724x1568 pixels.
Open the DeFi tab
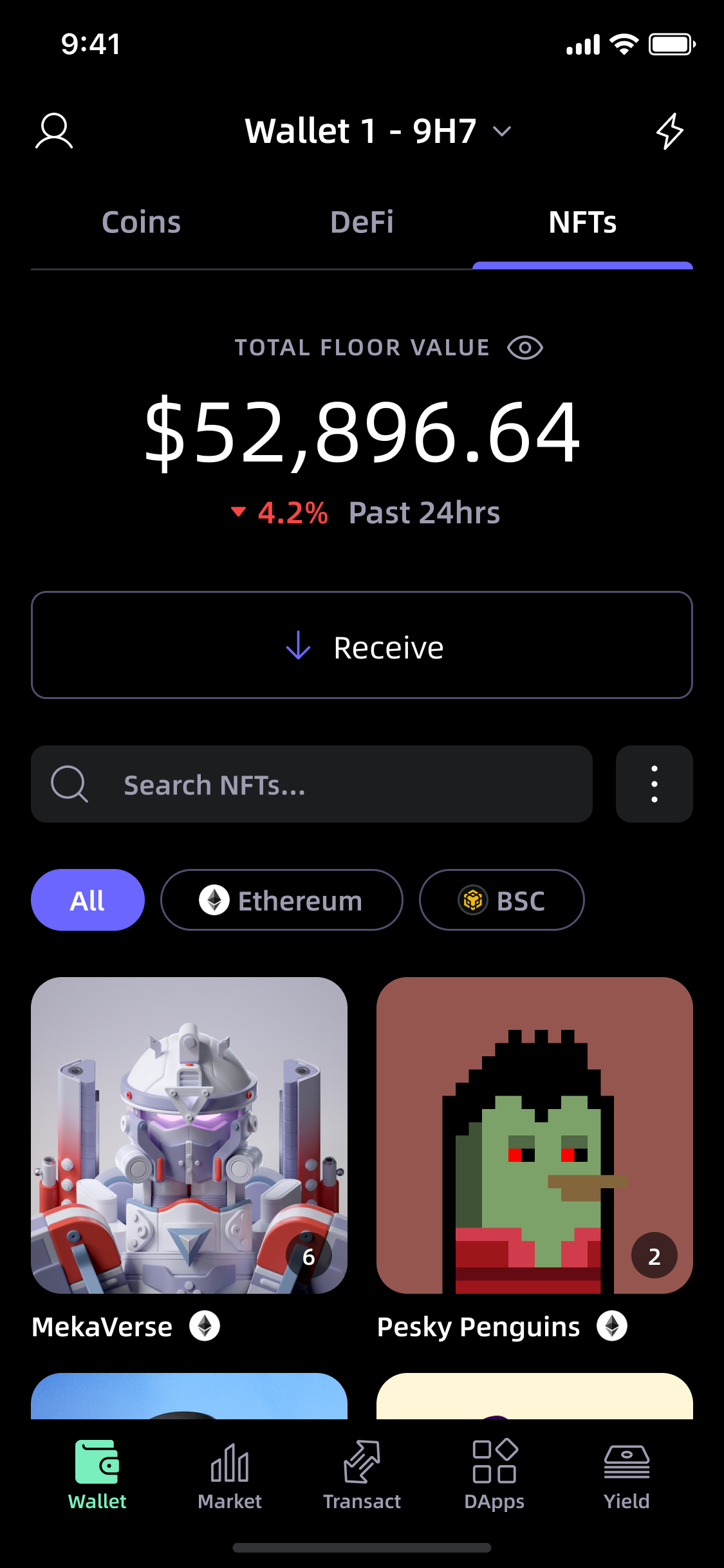362,221
